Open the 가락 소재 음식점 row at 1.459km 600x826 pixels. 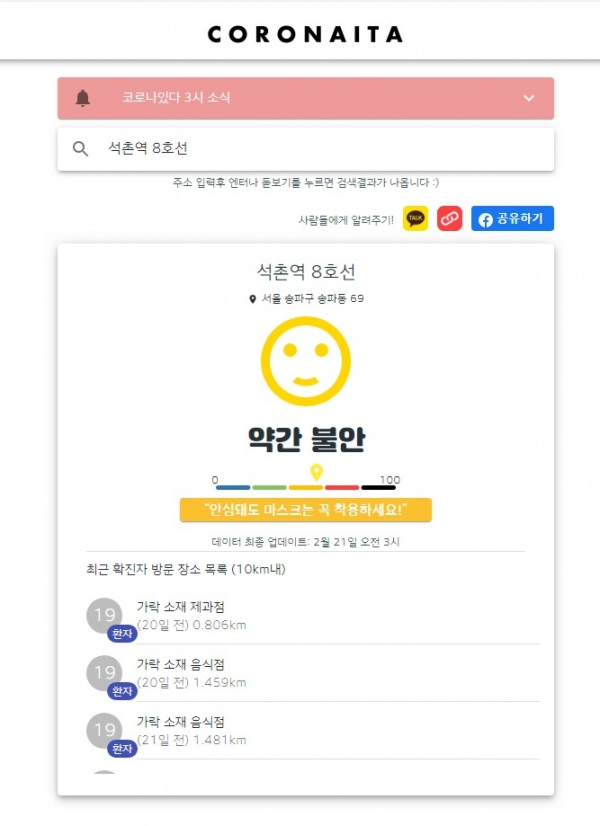coord(310,672)
